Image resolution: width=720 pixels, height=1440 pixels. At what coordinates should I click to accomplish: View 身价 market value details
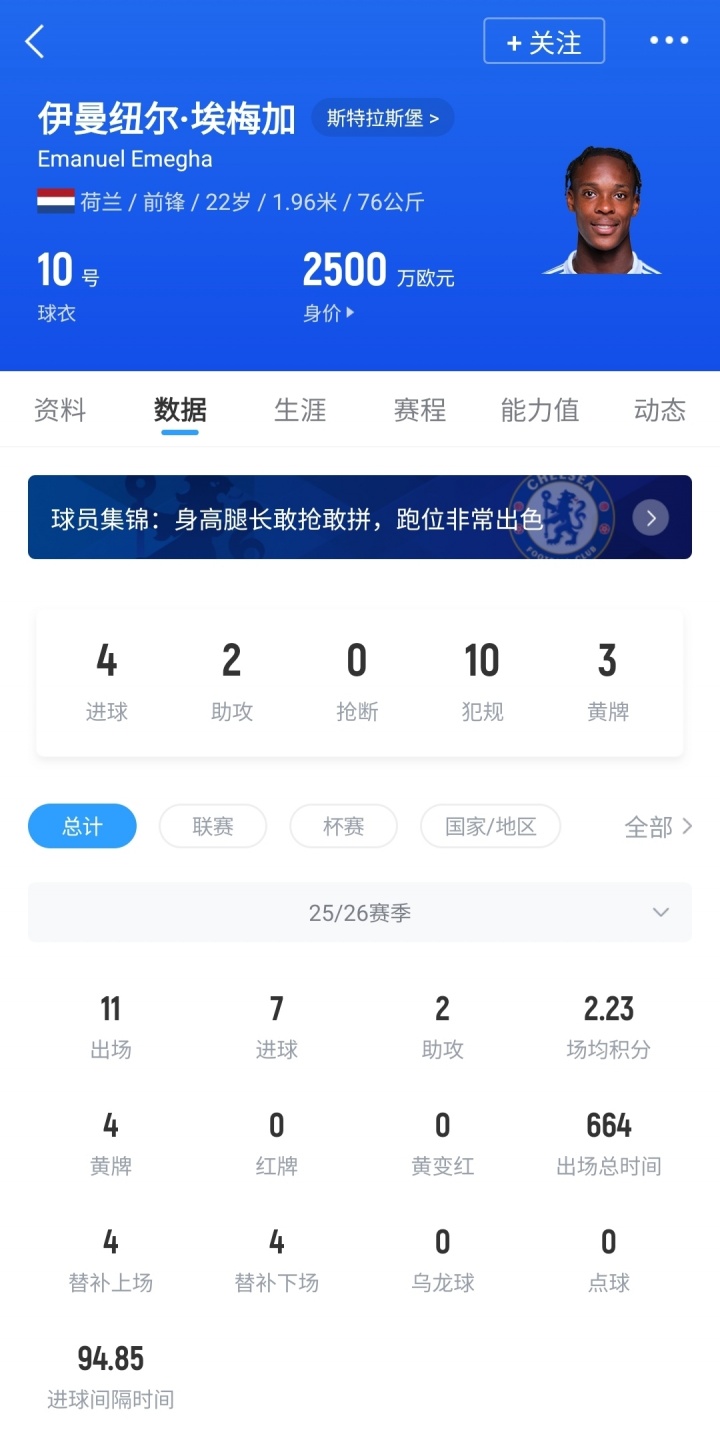pyautogui.click(x=329, y=313)
